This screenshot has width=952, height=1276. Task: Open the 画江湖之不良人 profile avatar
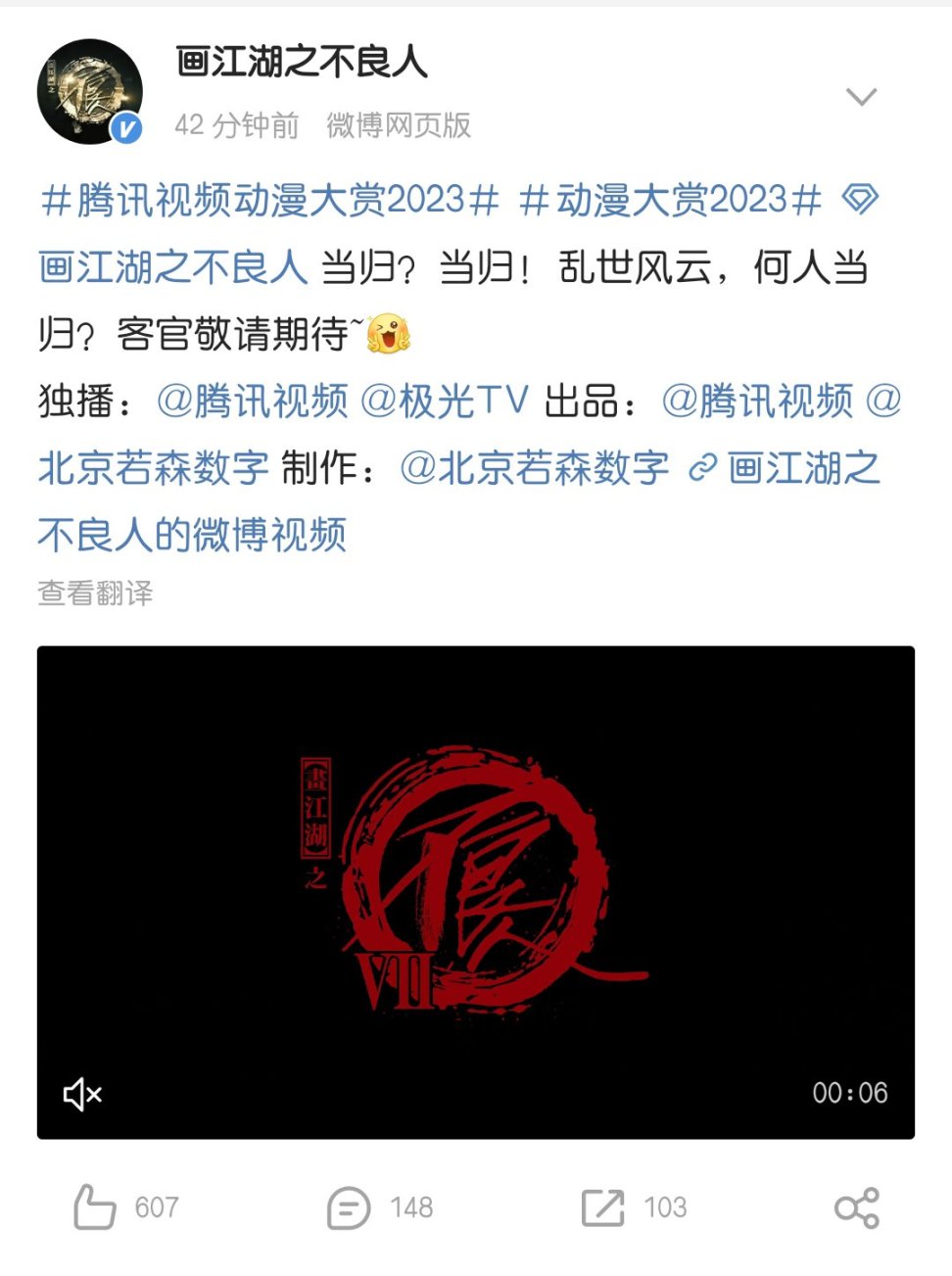[89, 91]
